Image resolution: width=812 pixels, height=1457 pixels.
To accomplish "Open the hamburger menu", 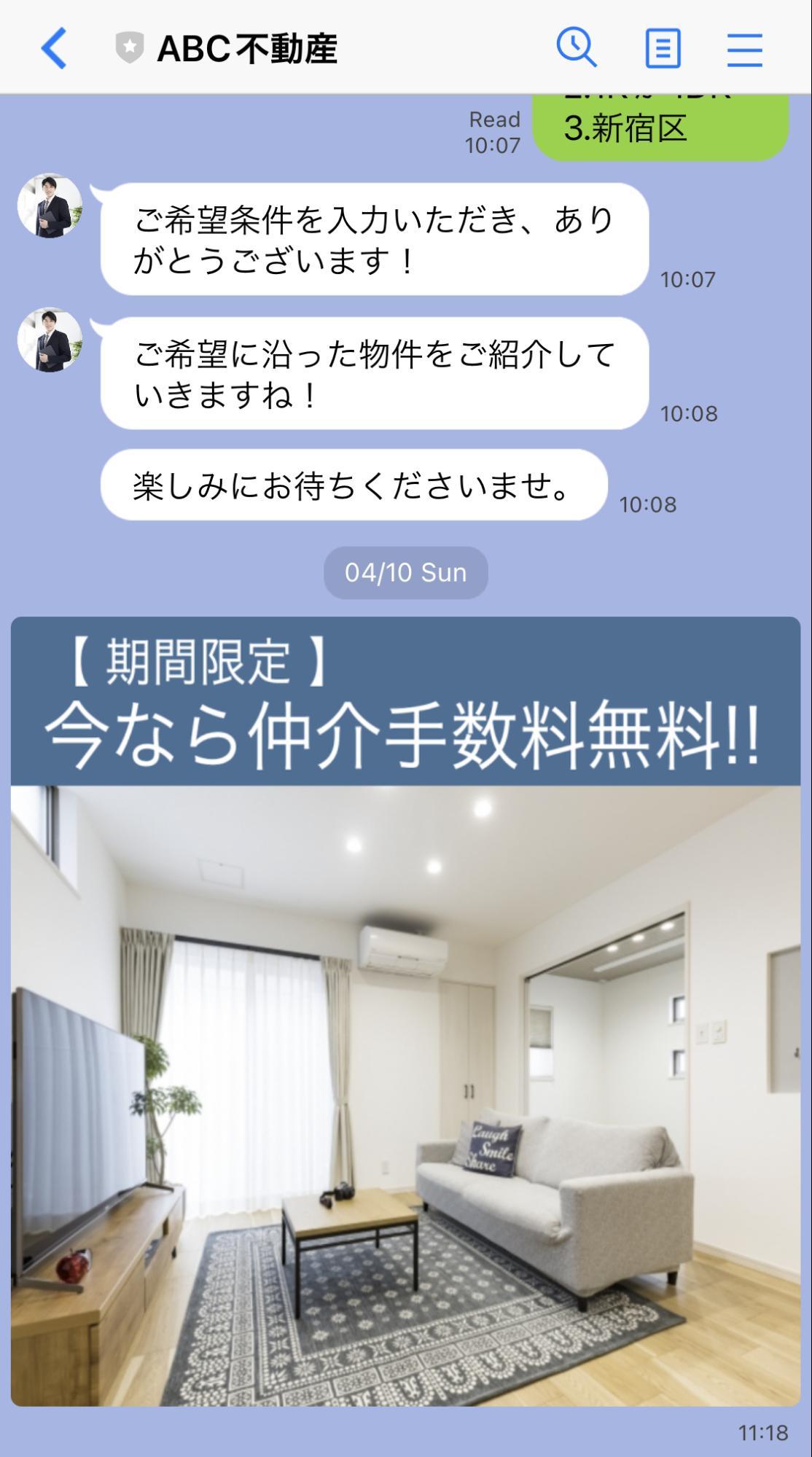I will pos(744,50).
